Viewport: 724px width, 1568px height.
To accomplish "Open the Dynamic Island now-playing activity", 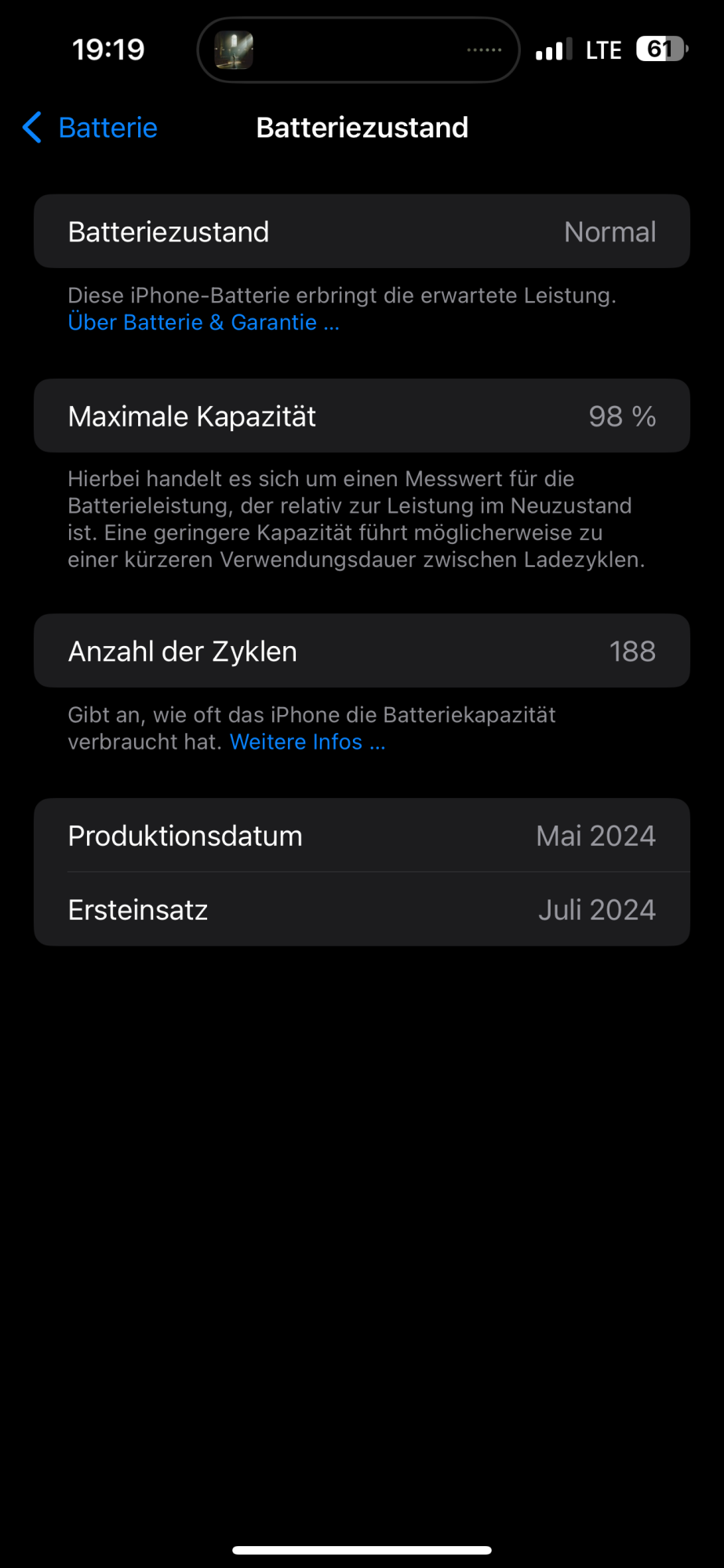I will 358,50.
